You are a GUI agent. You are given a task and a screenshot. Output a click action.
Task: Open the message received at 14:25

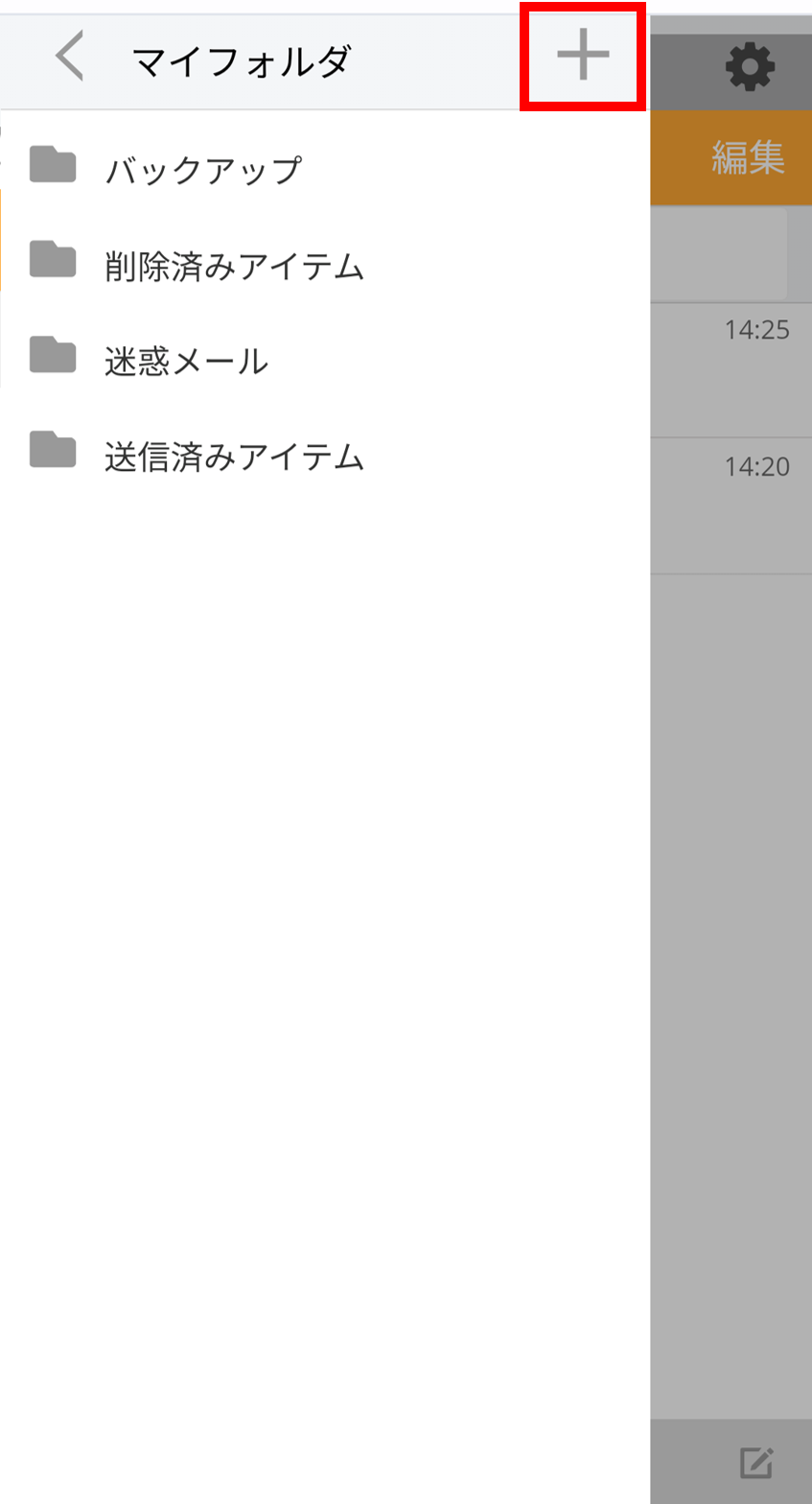pyautogui.click(x=731, y=370)
